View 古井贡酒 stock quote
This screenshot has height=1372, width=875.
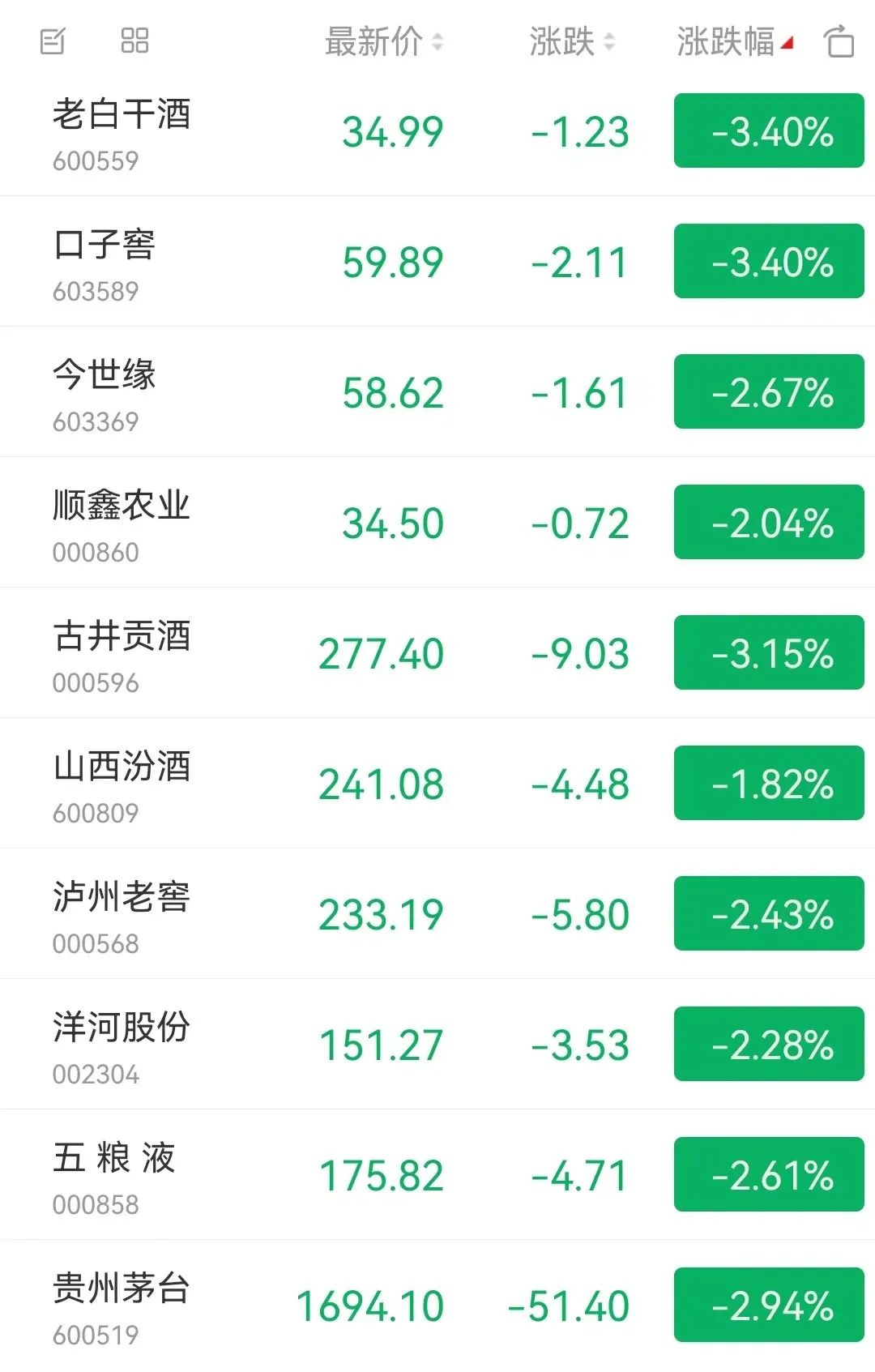pos(122,654)
